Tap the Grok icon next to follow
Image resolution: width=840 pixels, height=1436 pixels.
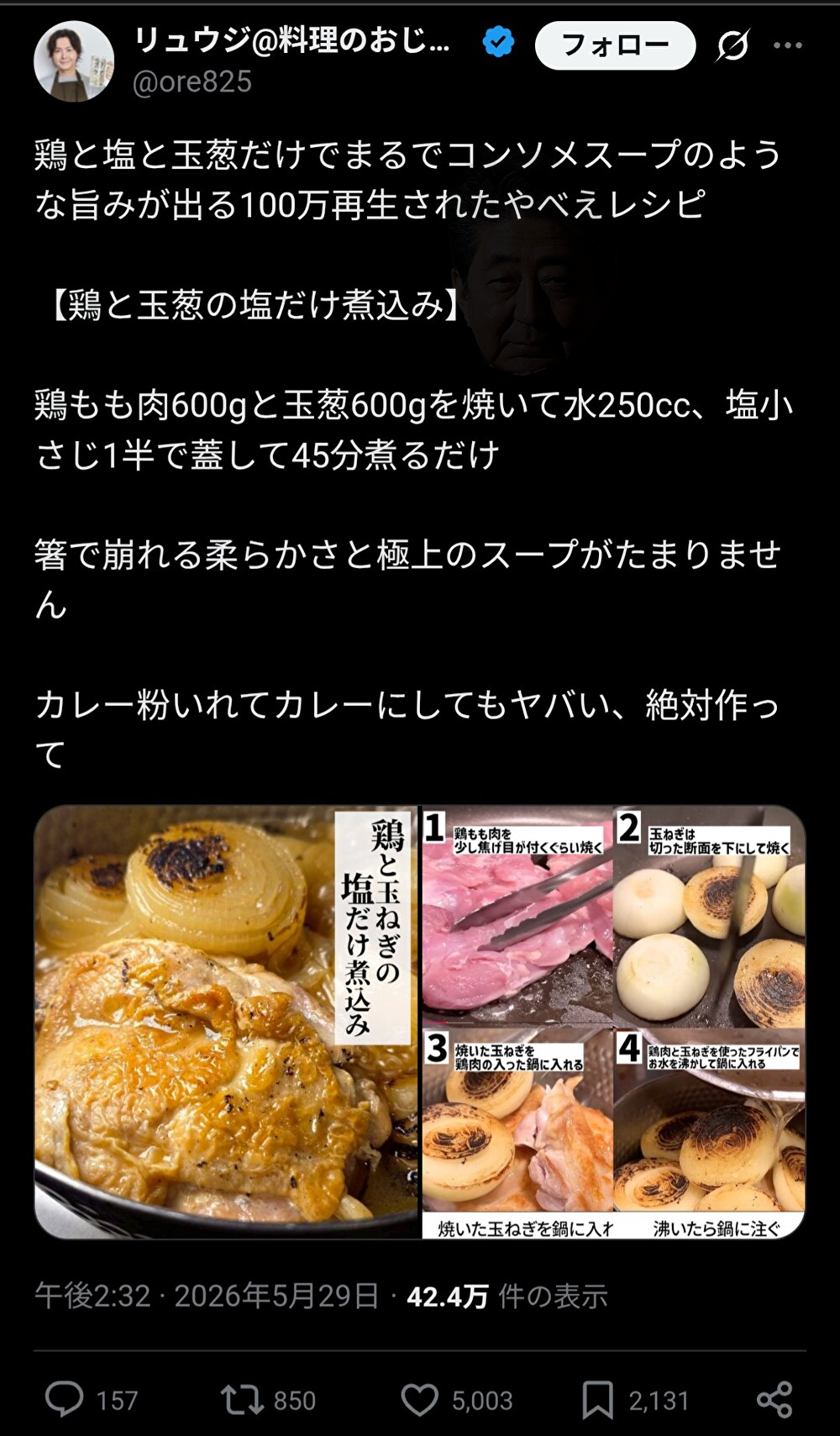[732, 45]
